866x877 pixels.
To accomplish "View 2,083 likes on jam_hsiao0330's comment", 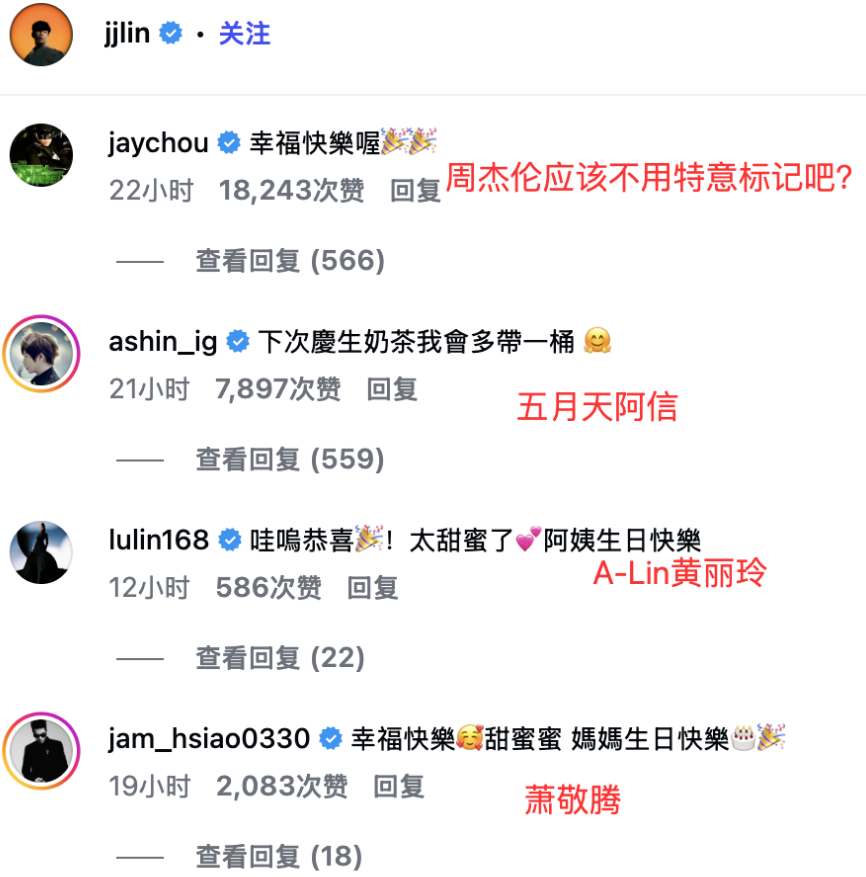I will tap(281, 787).
